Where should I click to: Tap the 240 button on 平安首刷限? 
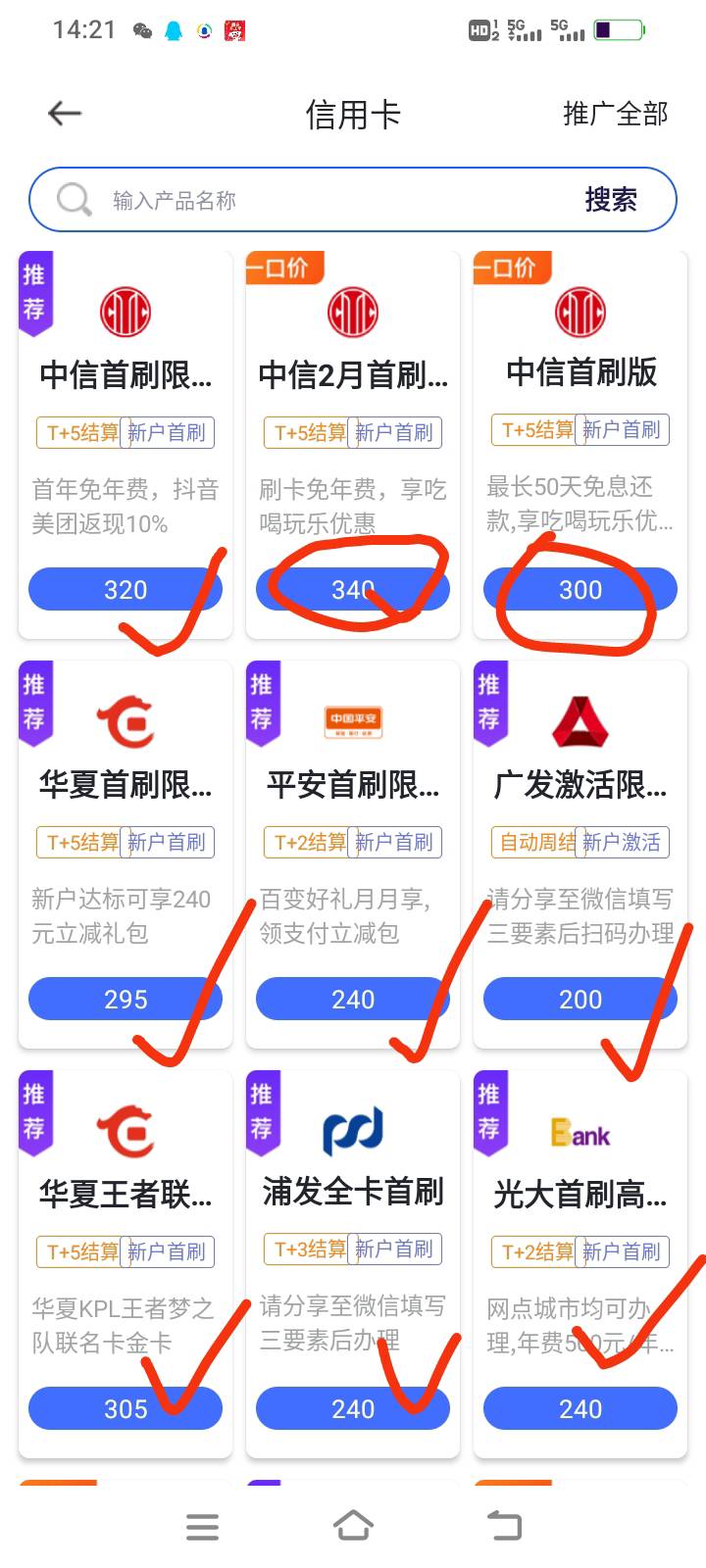(x=353, y=1000)
